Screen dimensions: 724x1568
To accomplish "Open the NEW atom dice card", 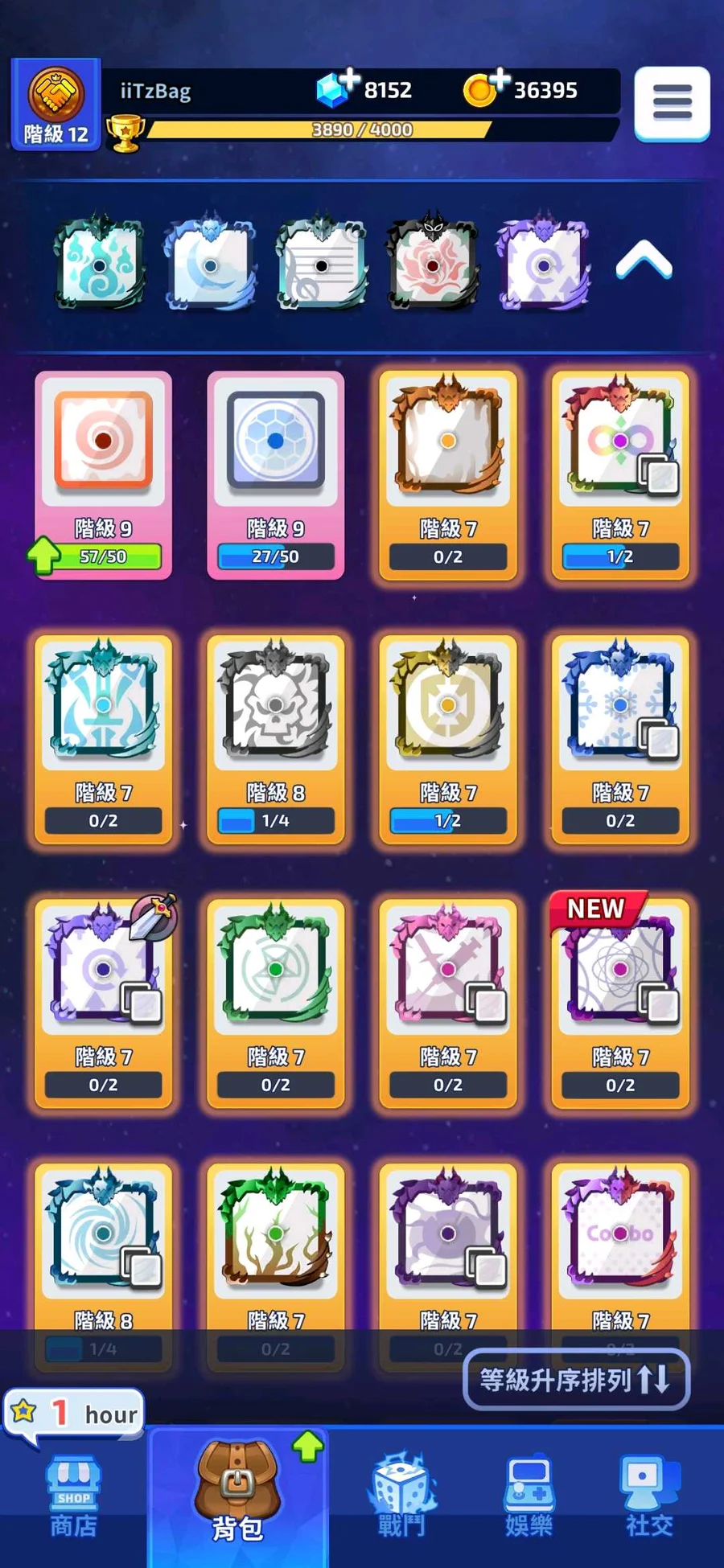I will coord(619,1002).
